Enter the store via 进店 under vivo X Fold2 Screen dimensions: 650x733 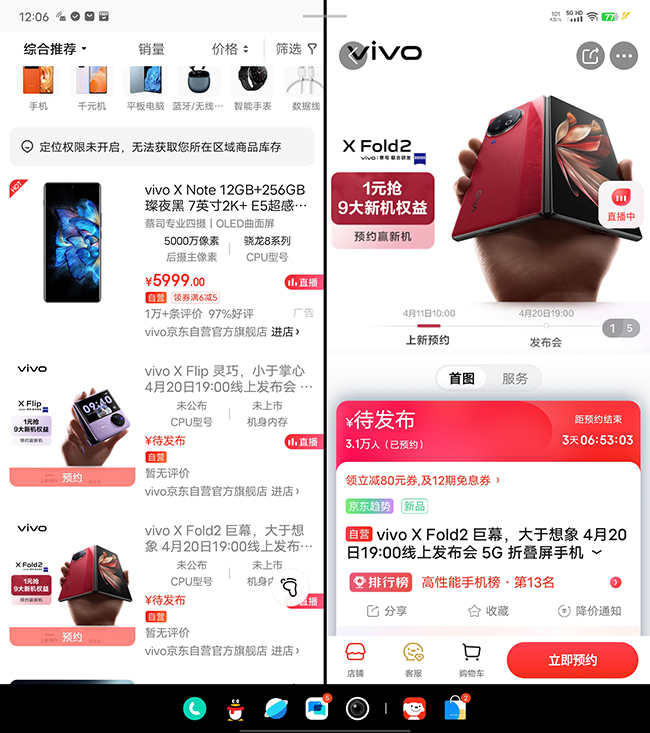click(285, 650)
